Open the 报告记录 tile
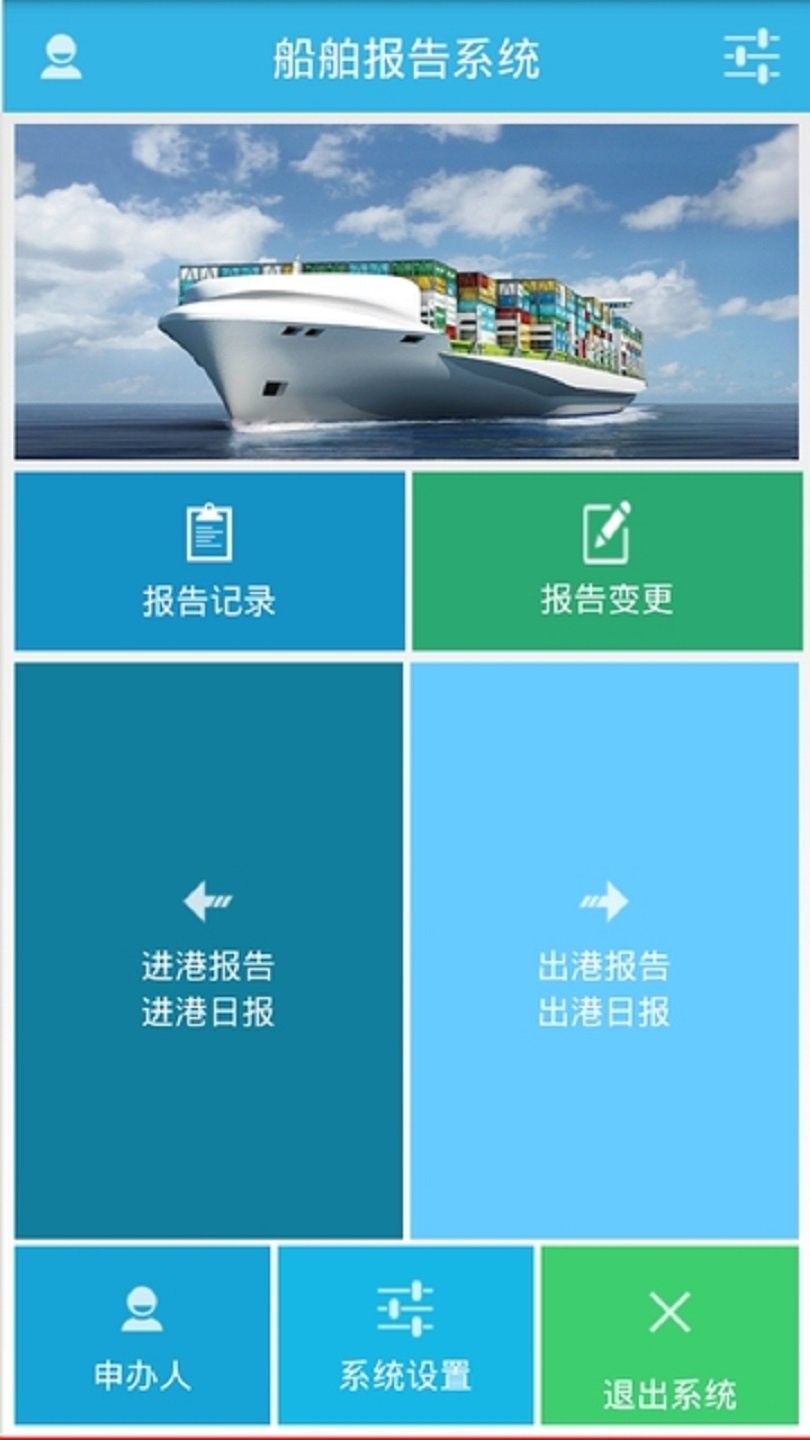The width and height of the screenshot is (810, 1440). click(x=210, y=561)
